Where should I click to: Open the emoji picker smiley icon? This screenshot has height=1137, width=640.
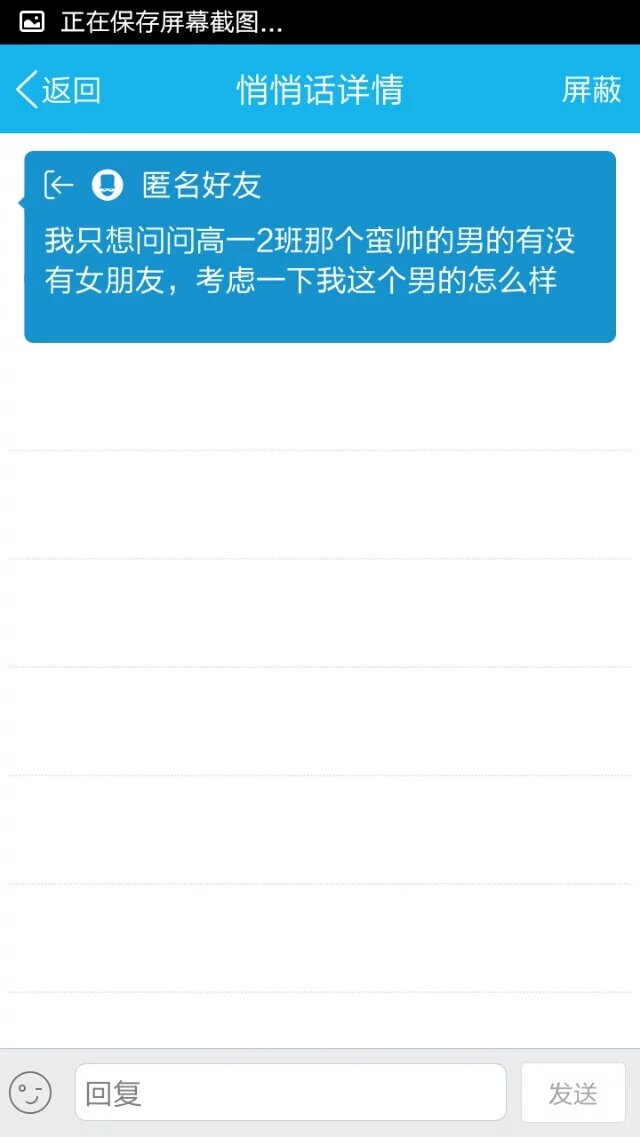point(30,1092)
